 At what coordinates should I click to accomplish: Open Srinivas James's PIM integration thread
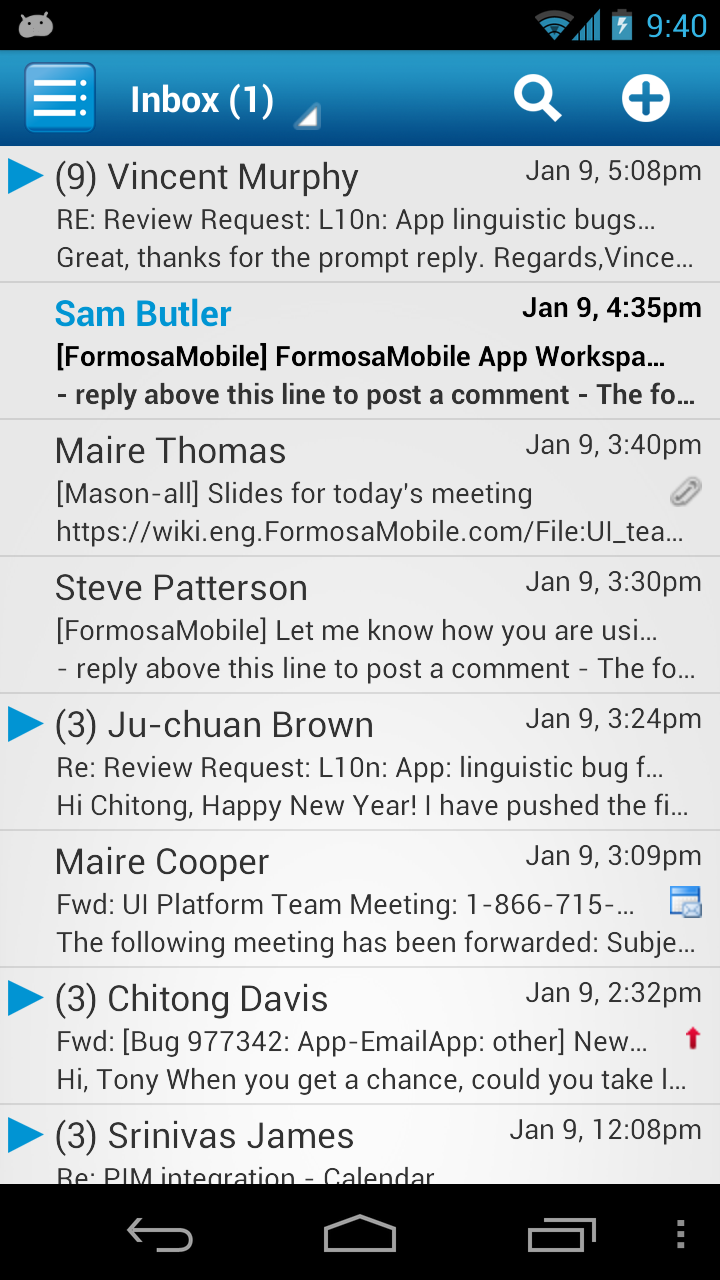(360, 1145)
